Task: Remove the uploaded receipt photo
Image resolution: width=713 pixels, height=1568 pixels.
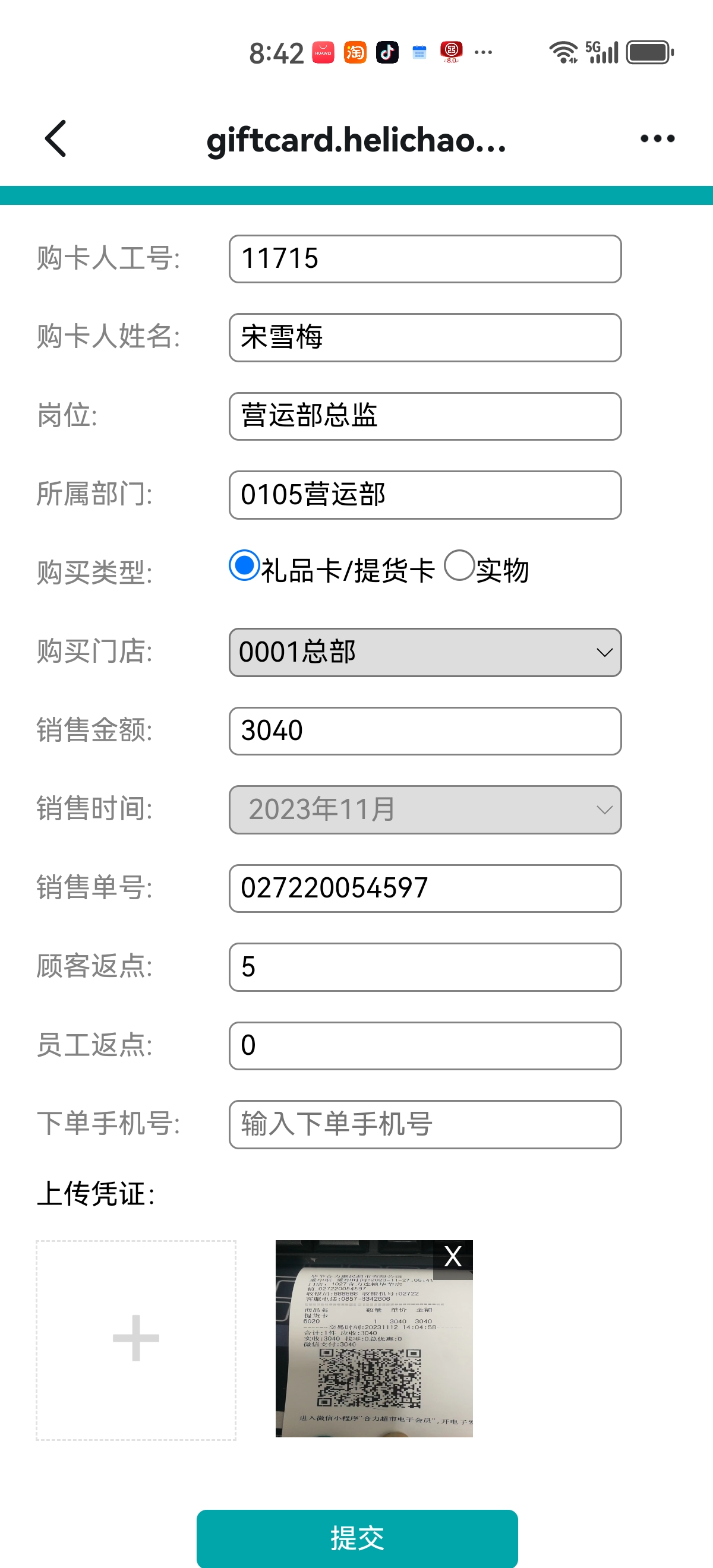Action: coord(453,1256)
